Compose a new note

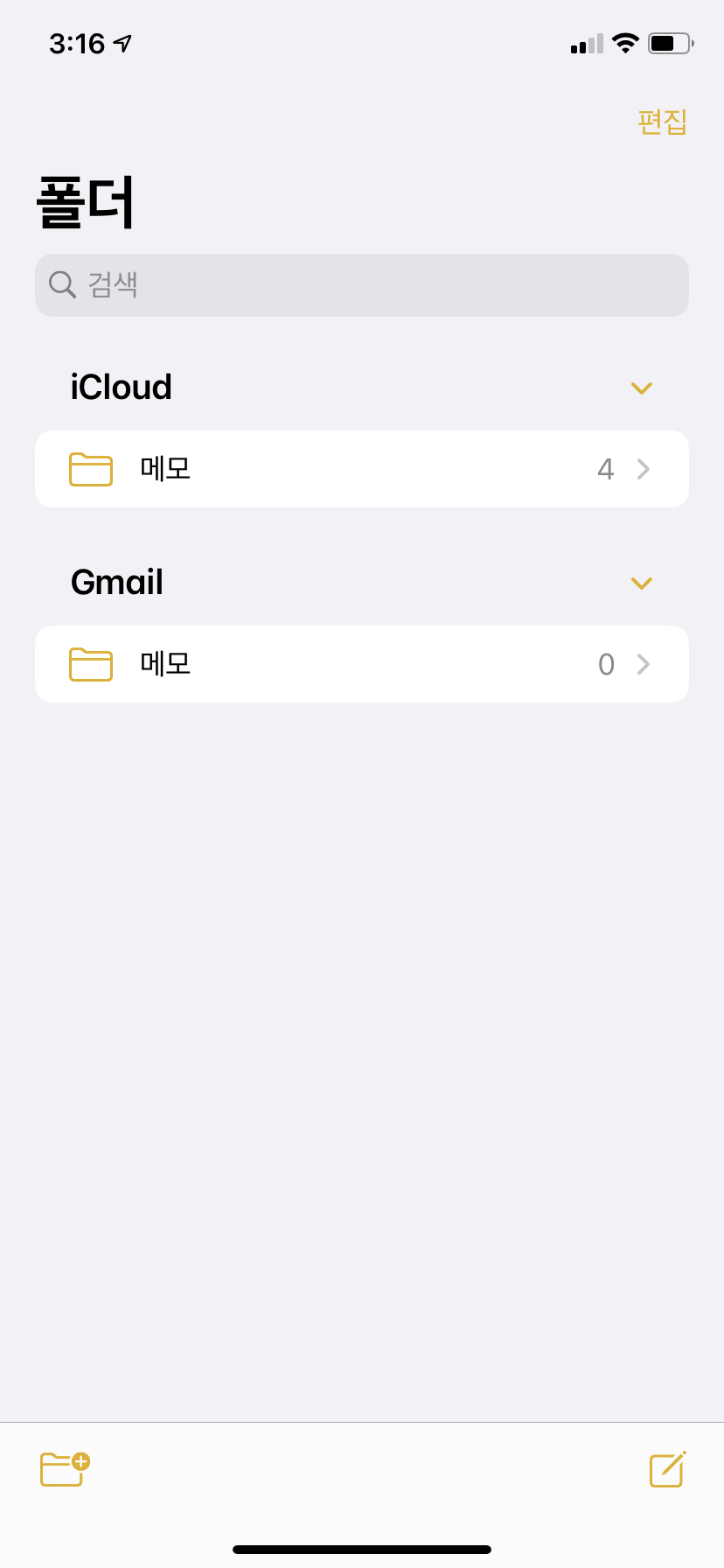click(x=668, y=1469)
